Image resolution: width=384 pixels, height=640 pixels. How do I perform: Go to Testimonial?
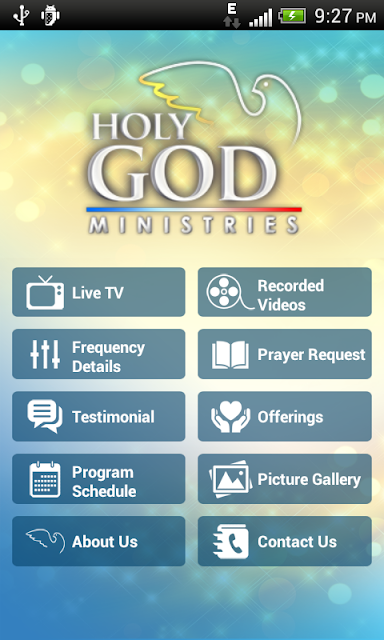[x=98, y=416]
